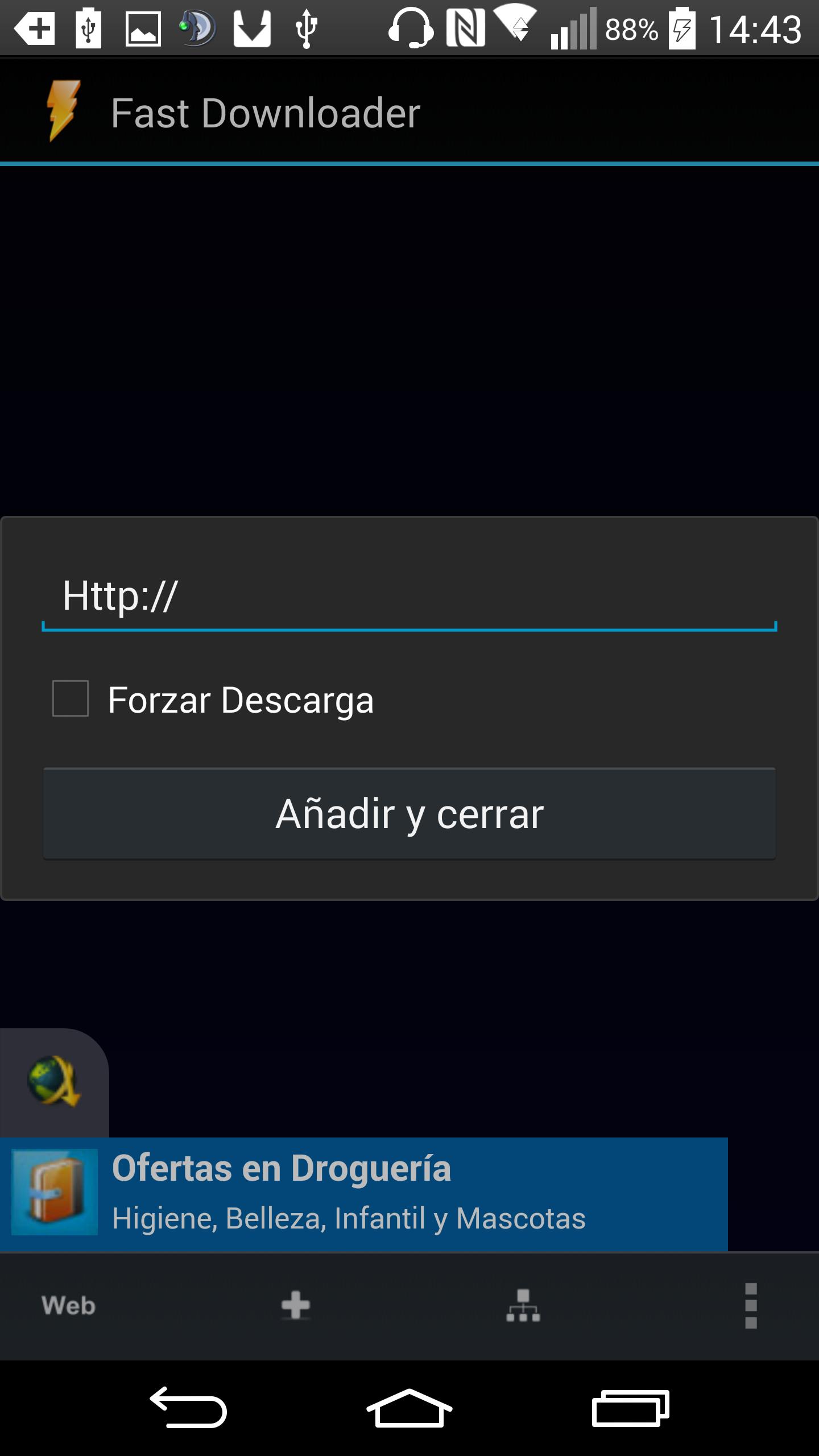Tap the Http:// URL input field
This screenshot has height=1456, width=819.
pos(408,597)
